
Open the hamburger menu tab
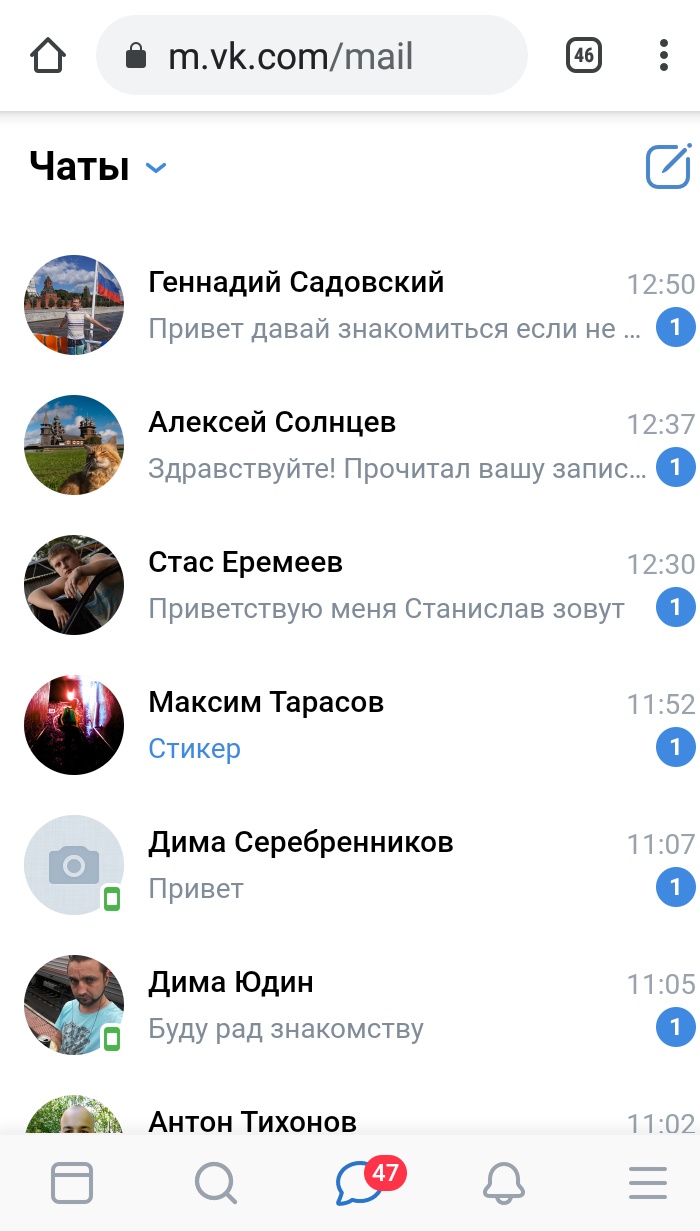(648, 1184)
